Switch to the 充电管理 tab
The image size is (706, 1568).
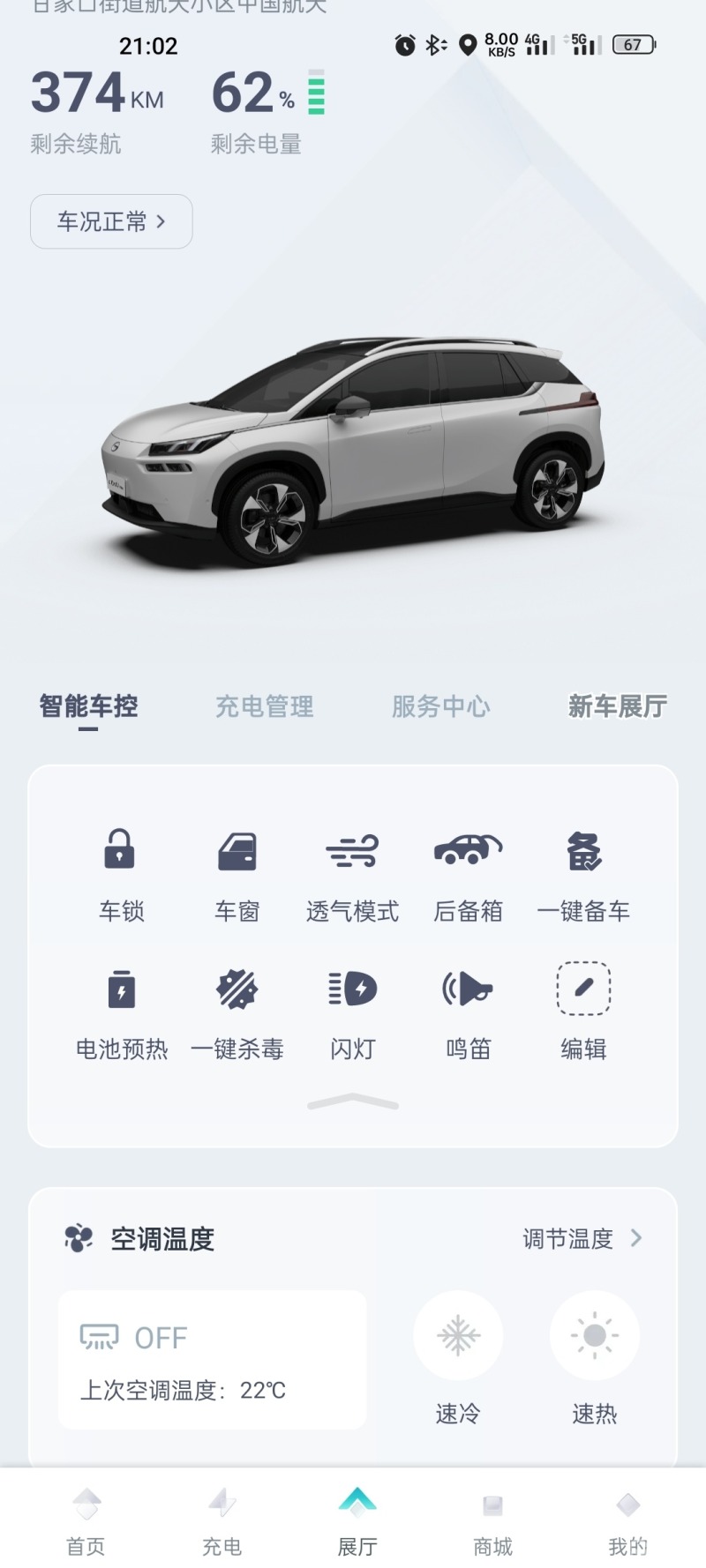[x=266, y=706]
